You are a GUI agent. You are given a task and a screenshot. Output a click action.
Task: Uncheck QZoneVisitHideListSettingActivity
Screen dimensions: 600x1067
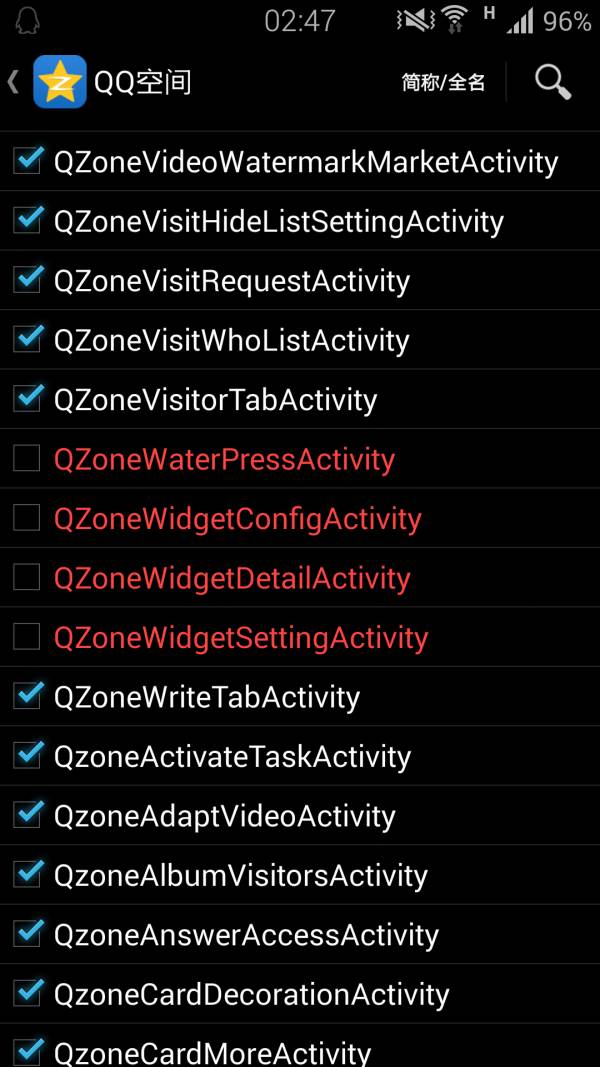pos(27,220)
